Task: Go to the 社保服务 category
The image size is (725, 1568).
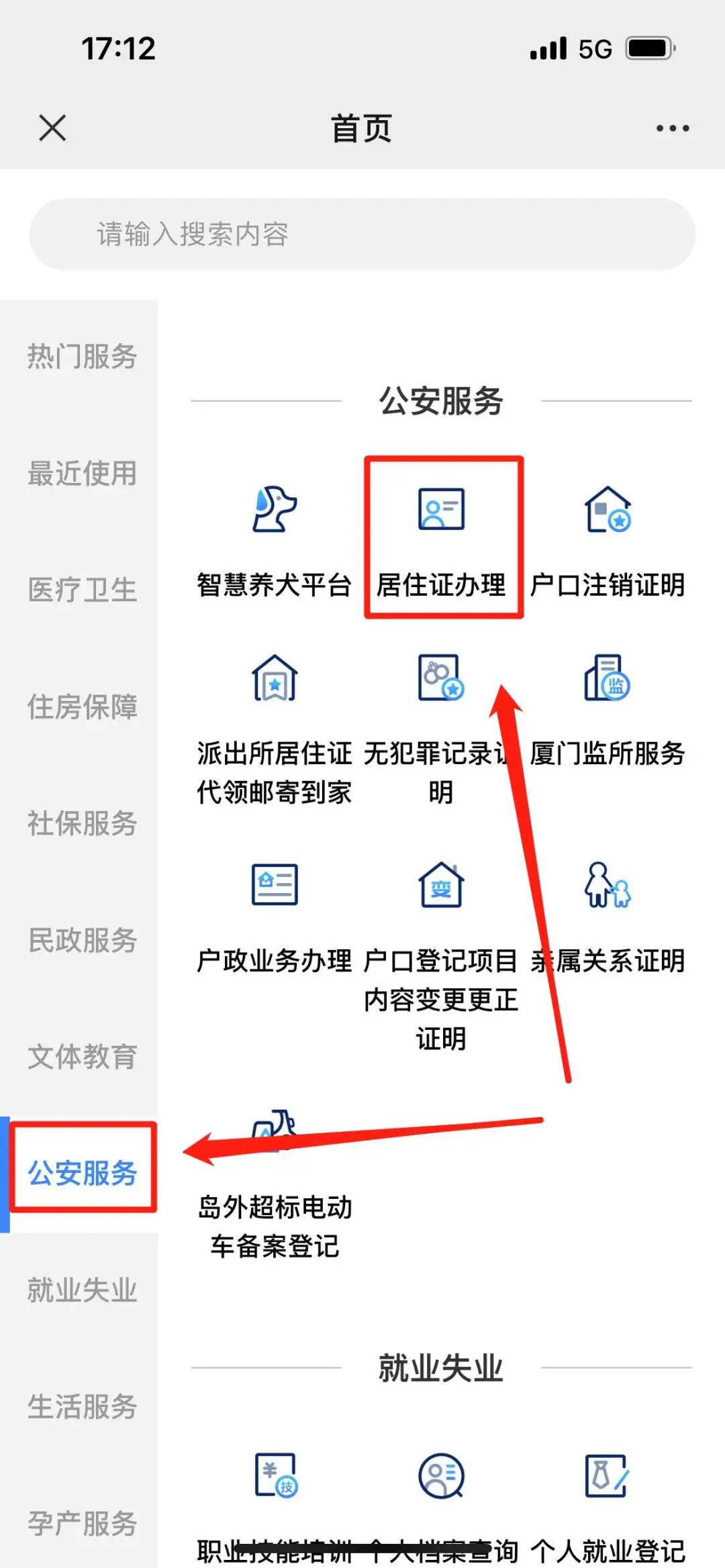Action: (x=82, y=824)
